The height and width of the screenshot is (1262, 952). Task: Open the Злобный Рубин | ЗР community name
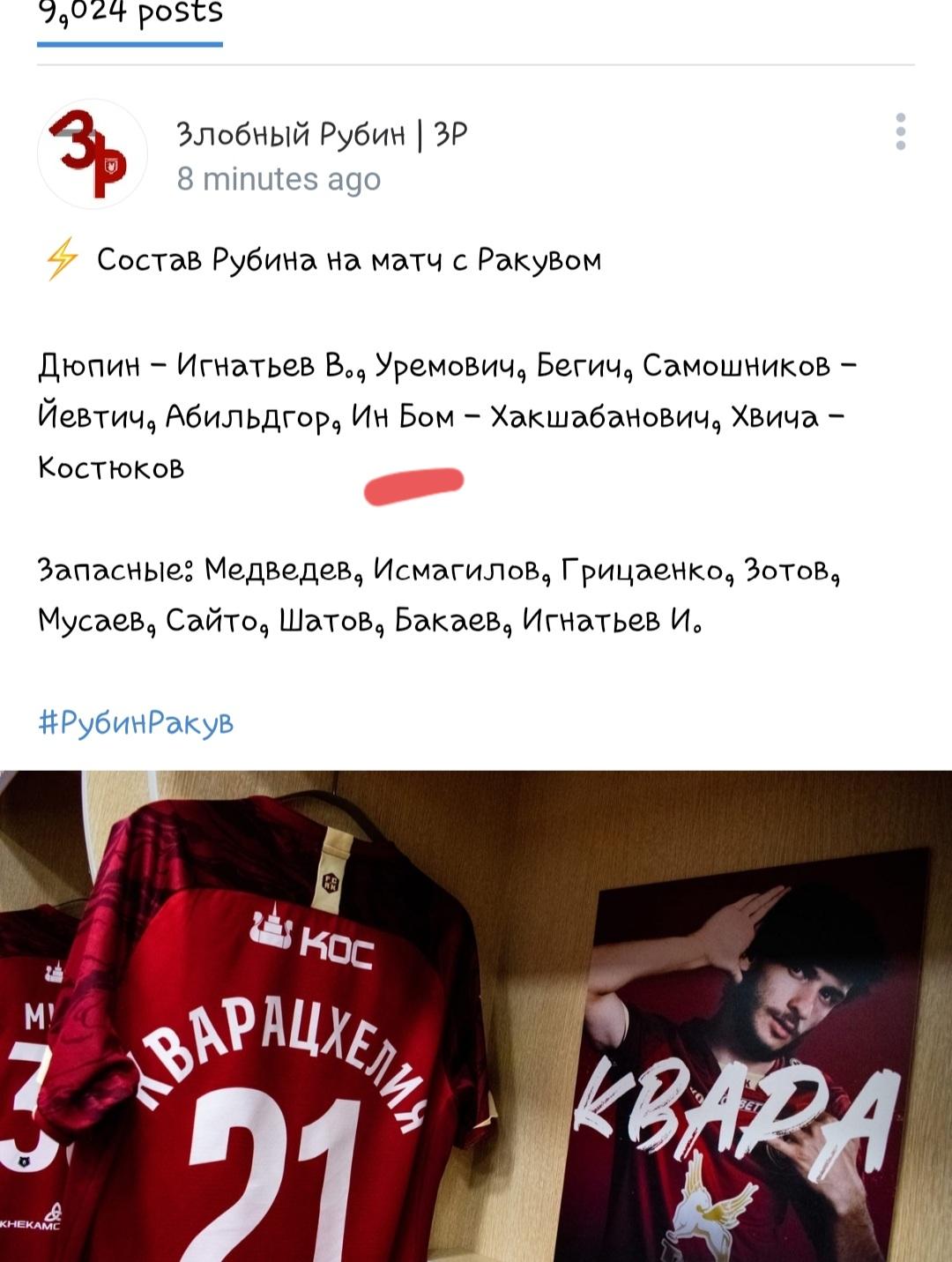point(322,134)
